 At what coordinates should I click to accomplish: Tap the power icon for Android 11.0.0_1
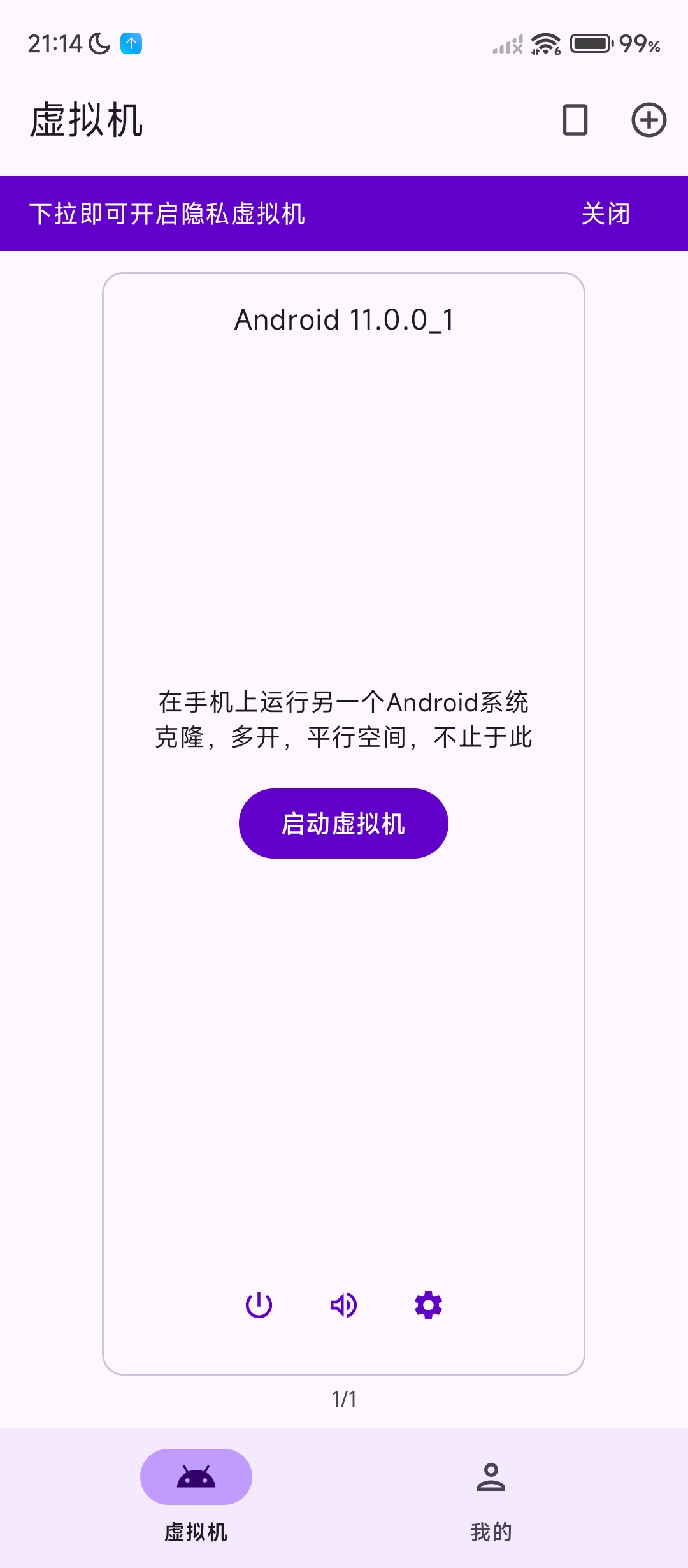tap(259, 1305)
